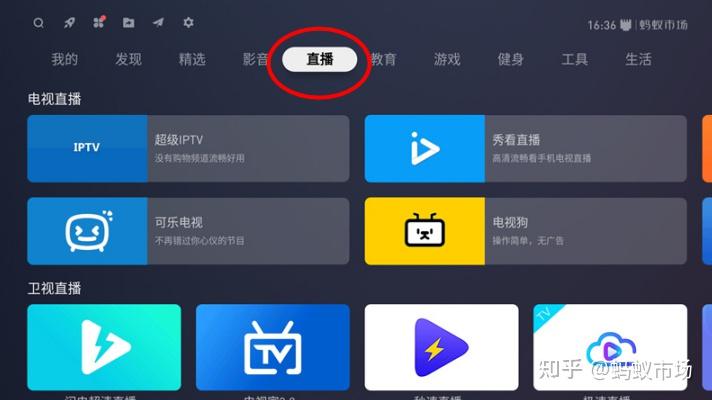
Task: Open the 秀看直播 app card
Action: click(x=526, y=148)
